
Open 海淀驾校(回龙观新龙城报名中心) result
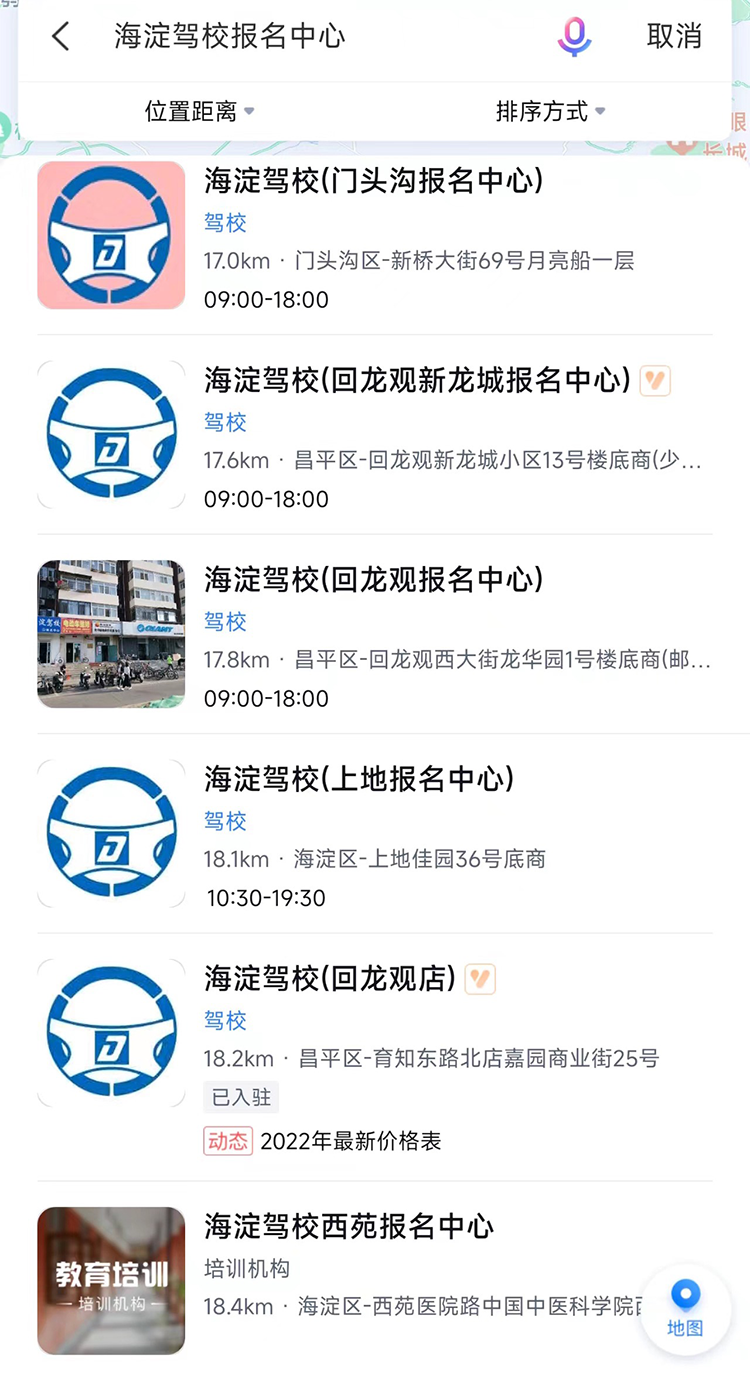pos(417,380)
